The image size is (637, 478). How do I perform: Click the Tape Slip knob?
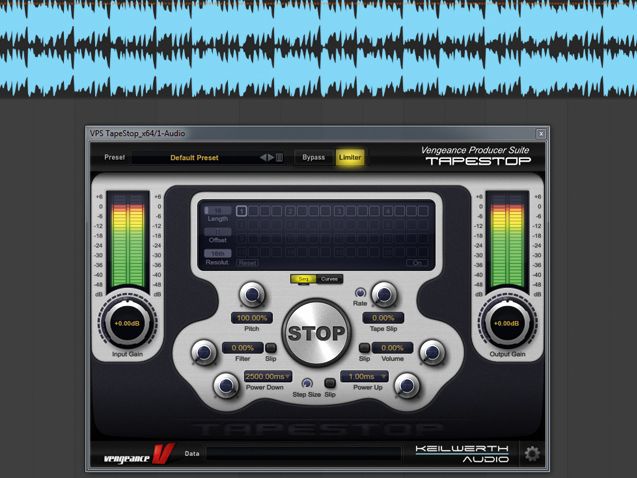(383, 294)
